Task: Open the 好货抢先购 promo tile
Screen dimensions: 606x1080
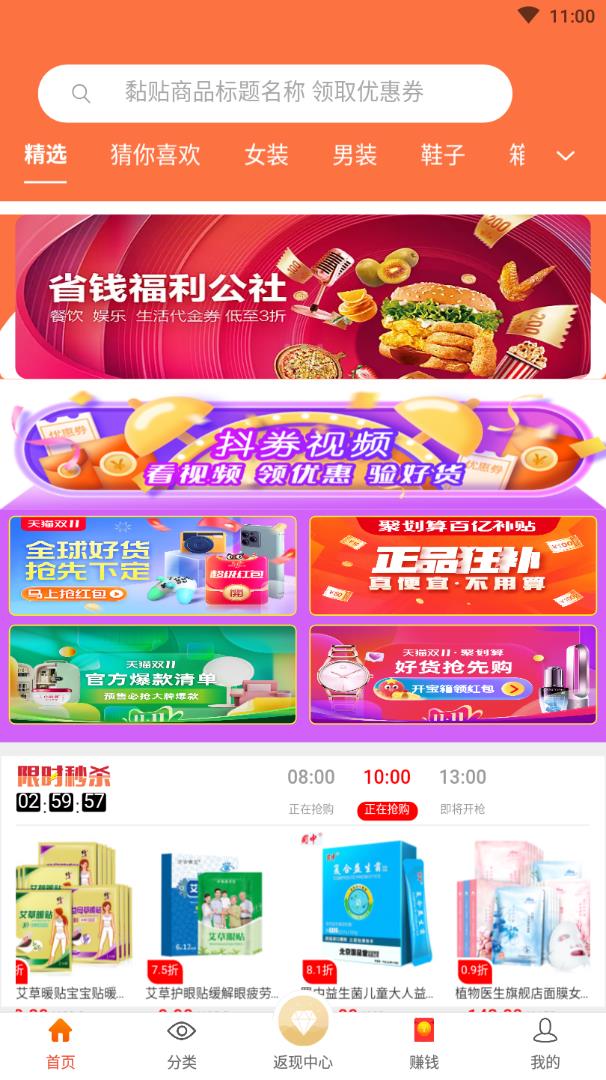Action: (452, 674)
